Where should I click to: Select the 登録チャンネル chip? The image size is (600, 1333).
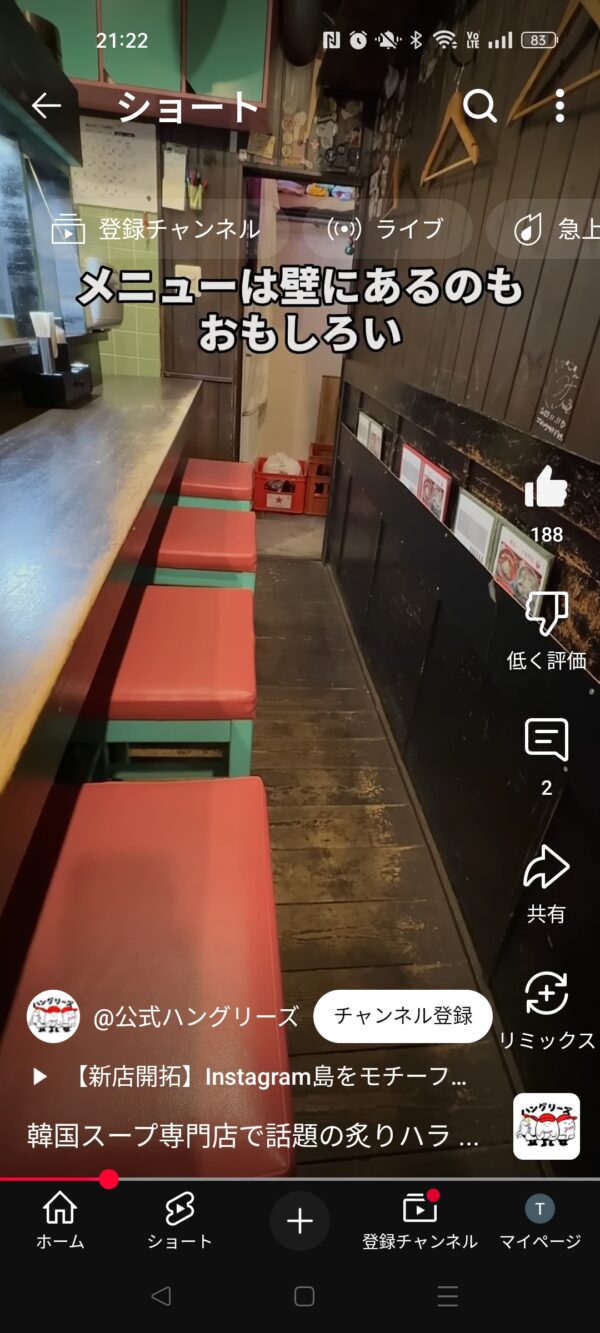pyautogui.click(x=155, y=229)
